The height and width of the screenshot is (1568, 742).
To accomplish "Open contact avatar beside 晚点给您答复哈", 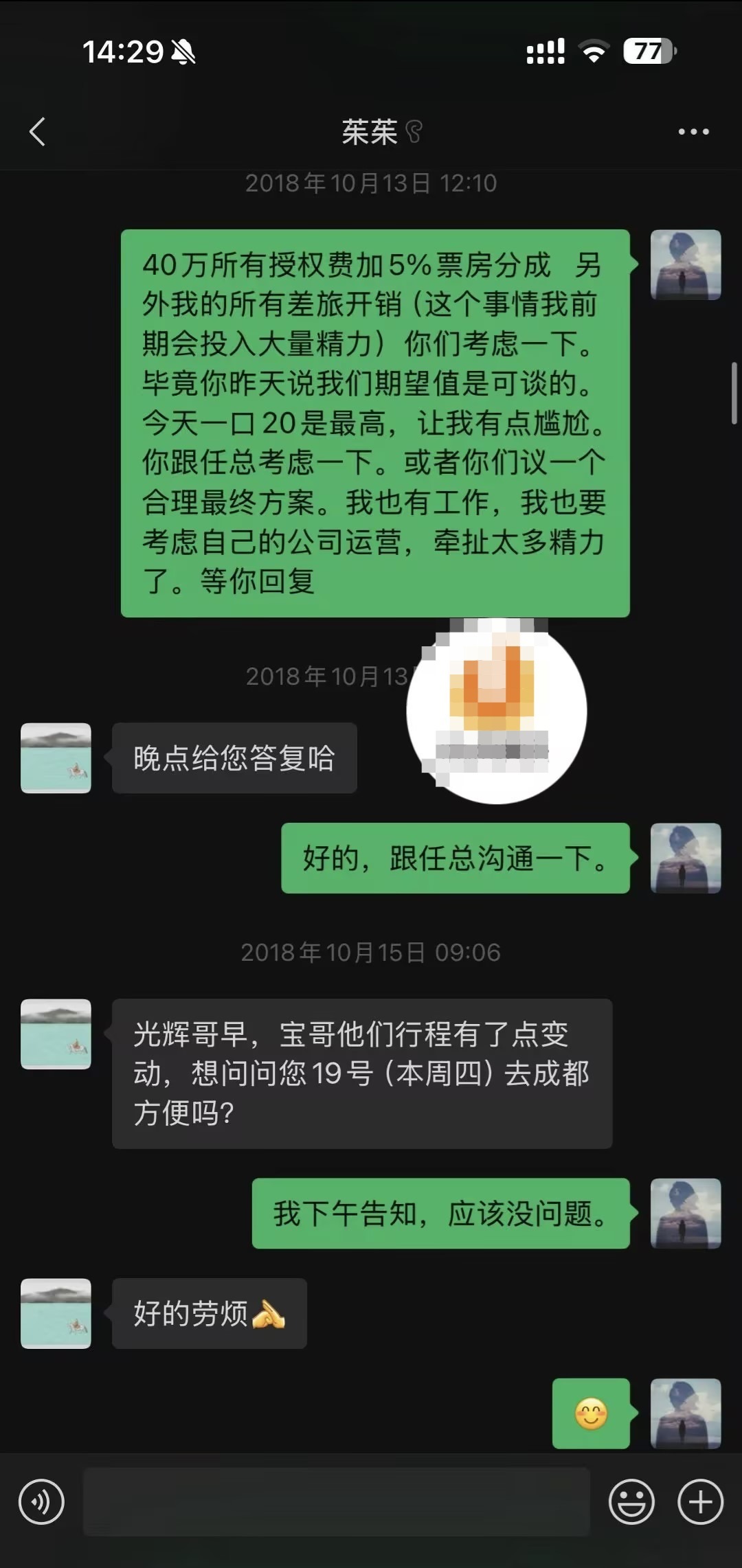I will point(56,758).
